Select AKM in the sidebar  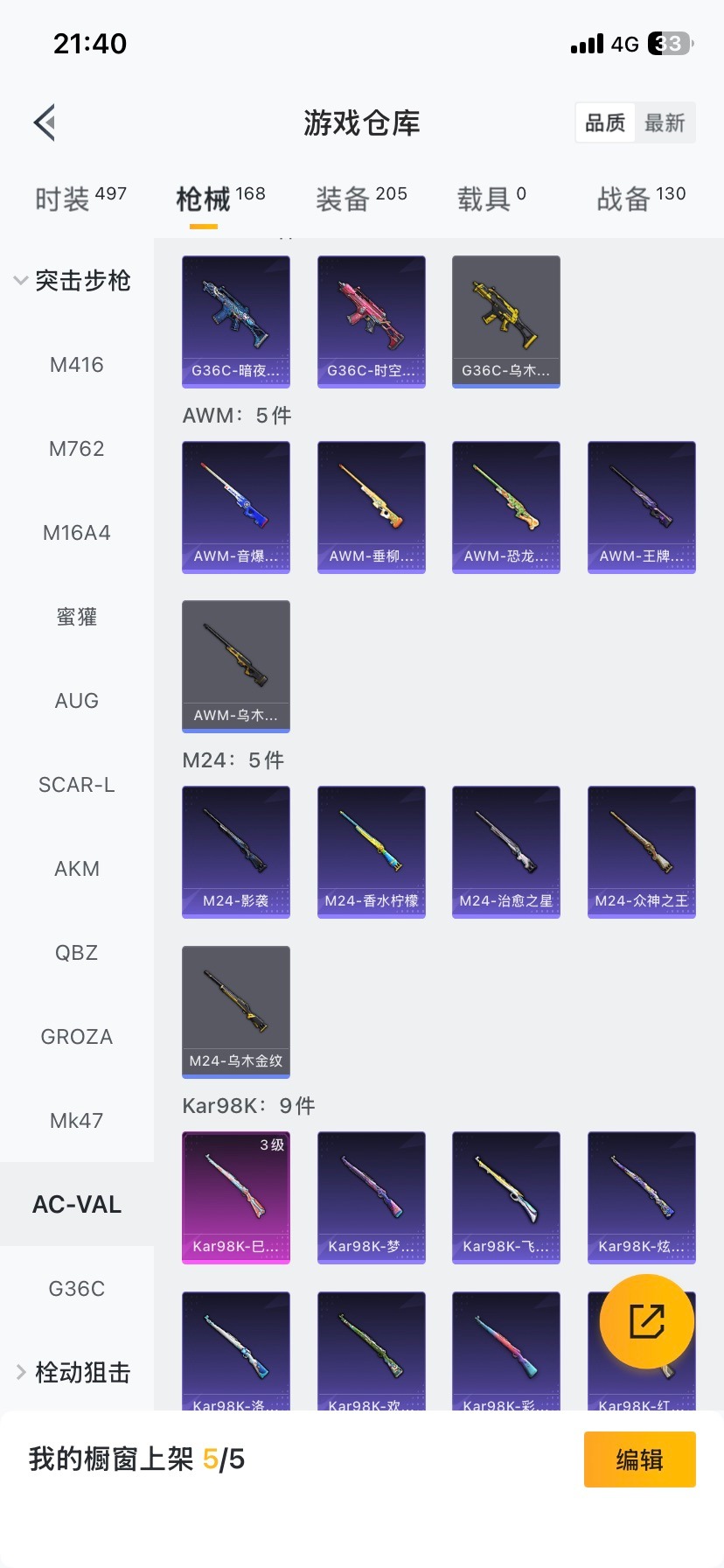tap(77, 869)
